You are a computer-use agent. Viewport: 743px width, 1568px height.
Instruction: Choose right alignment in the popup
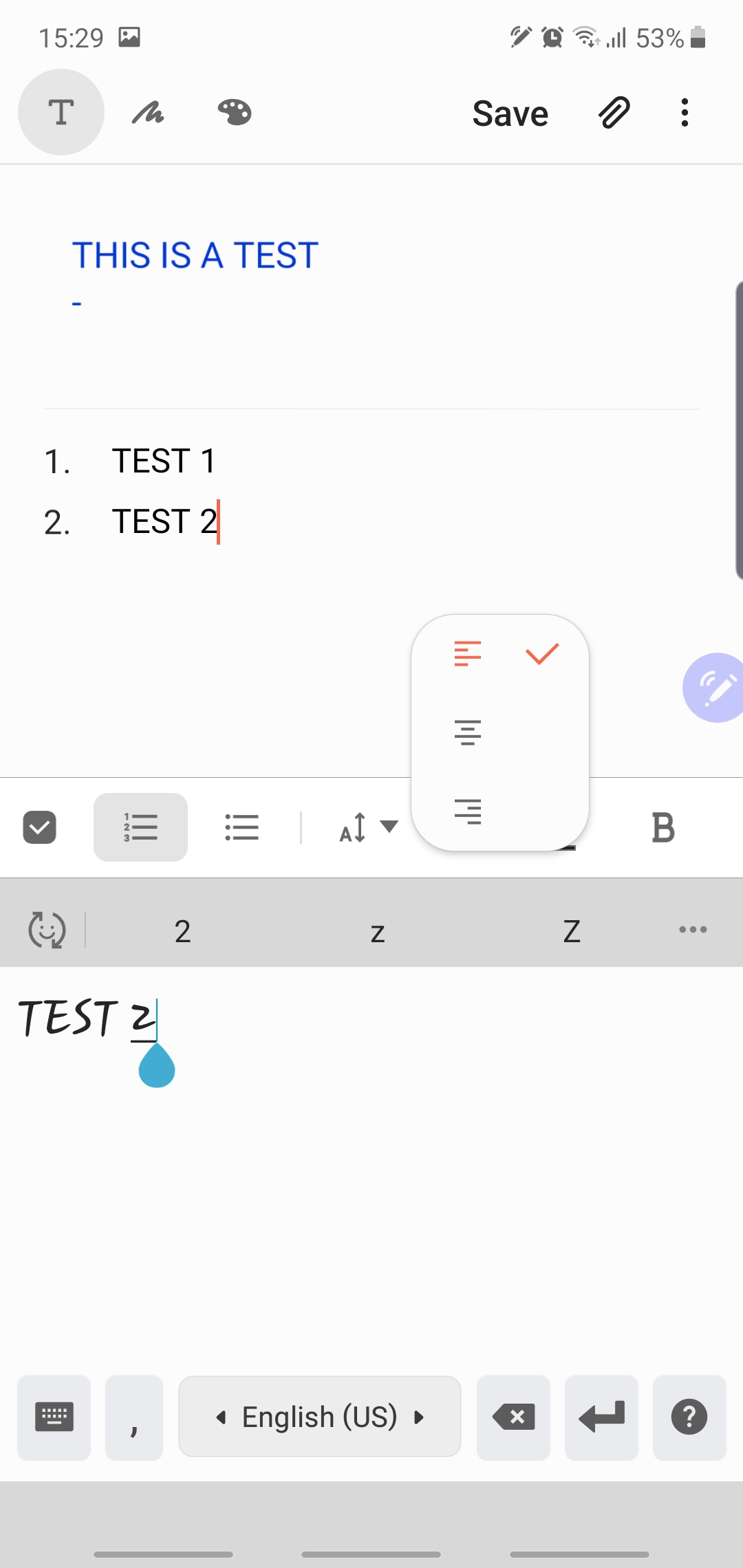(468, 812)
